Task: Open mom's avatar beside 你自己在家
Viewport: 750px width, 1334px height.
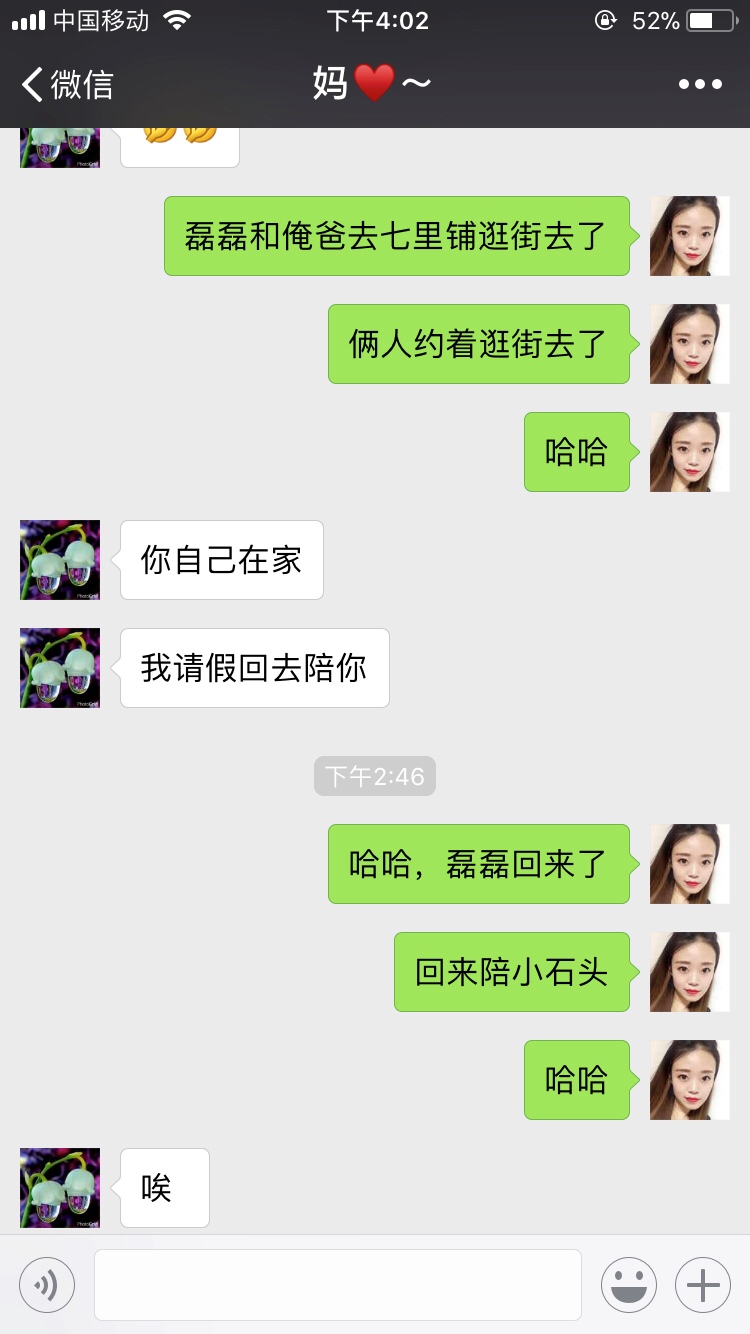Action: 60,560
